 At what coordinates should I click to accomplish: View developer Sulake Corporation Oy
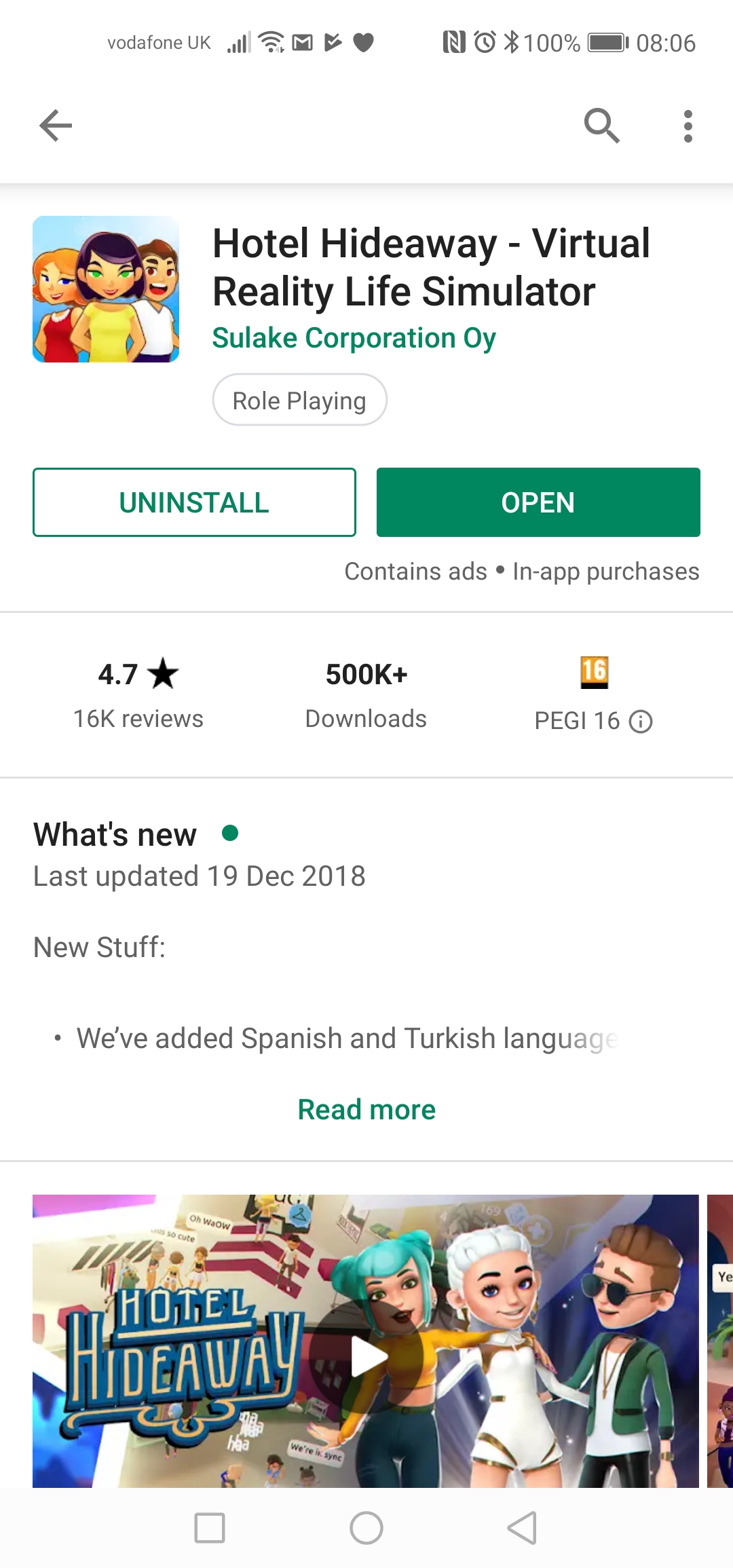pos(354,338)
